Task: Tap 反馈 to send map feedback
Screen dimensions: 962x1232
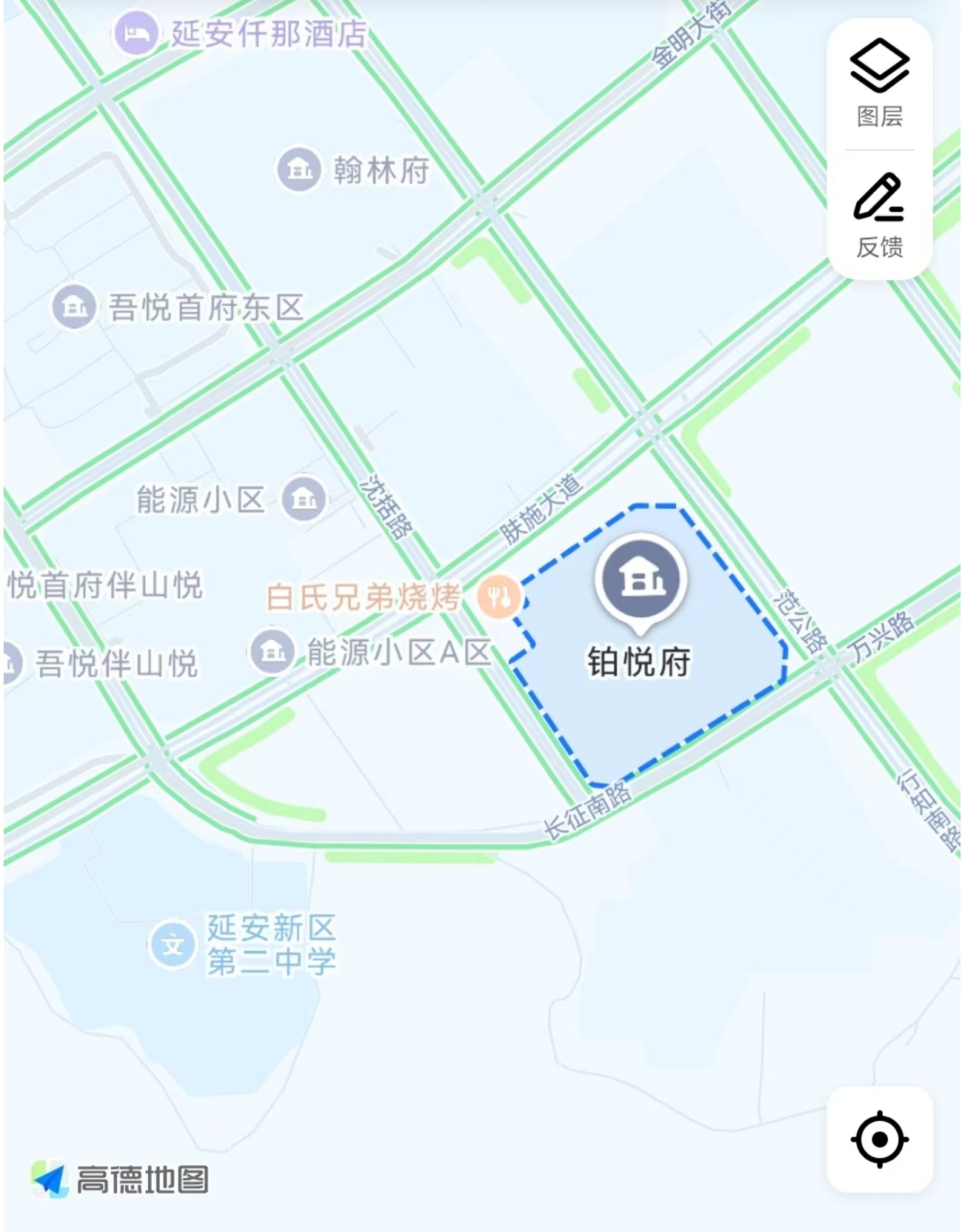Action: 879,215
